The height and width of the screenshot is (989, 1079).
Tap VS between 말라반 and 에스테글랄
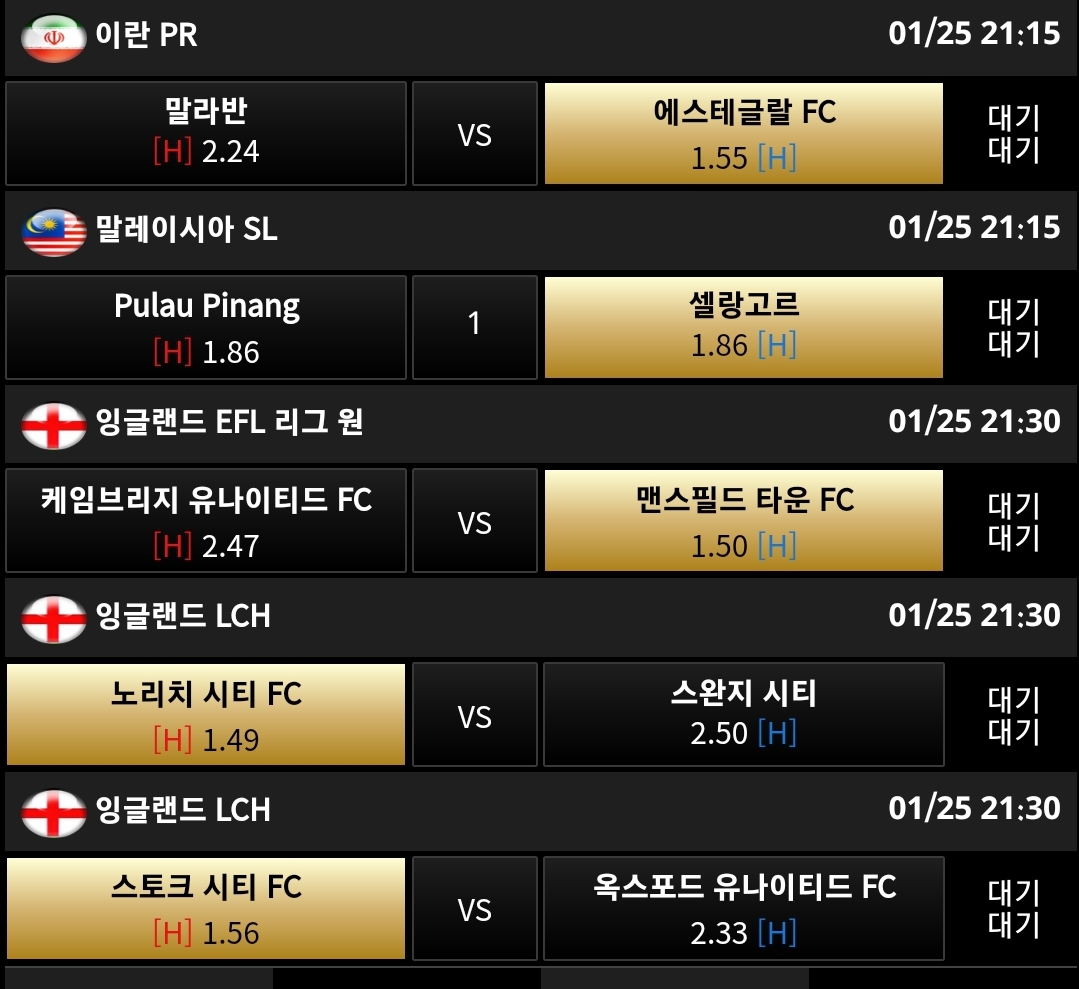(x=474, y=133)
